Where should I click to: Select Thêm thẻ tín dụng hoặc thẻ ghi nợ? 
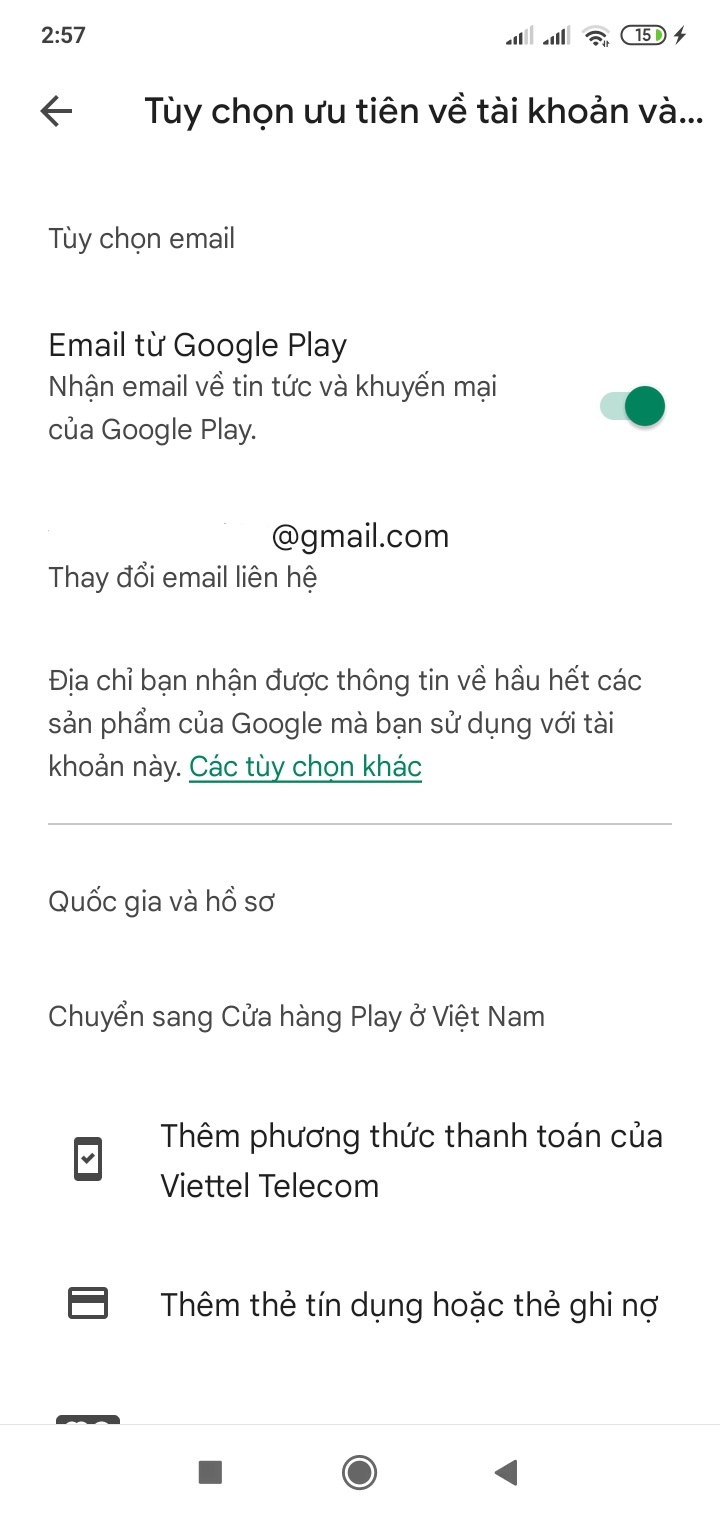point(360,1305)
